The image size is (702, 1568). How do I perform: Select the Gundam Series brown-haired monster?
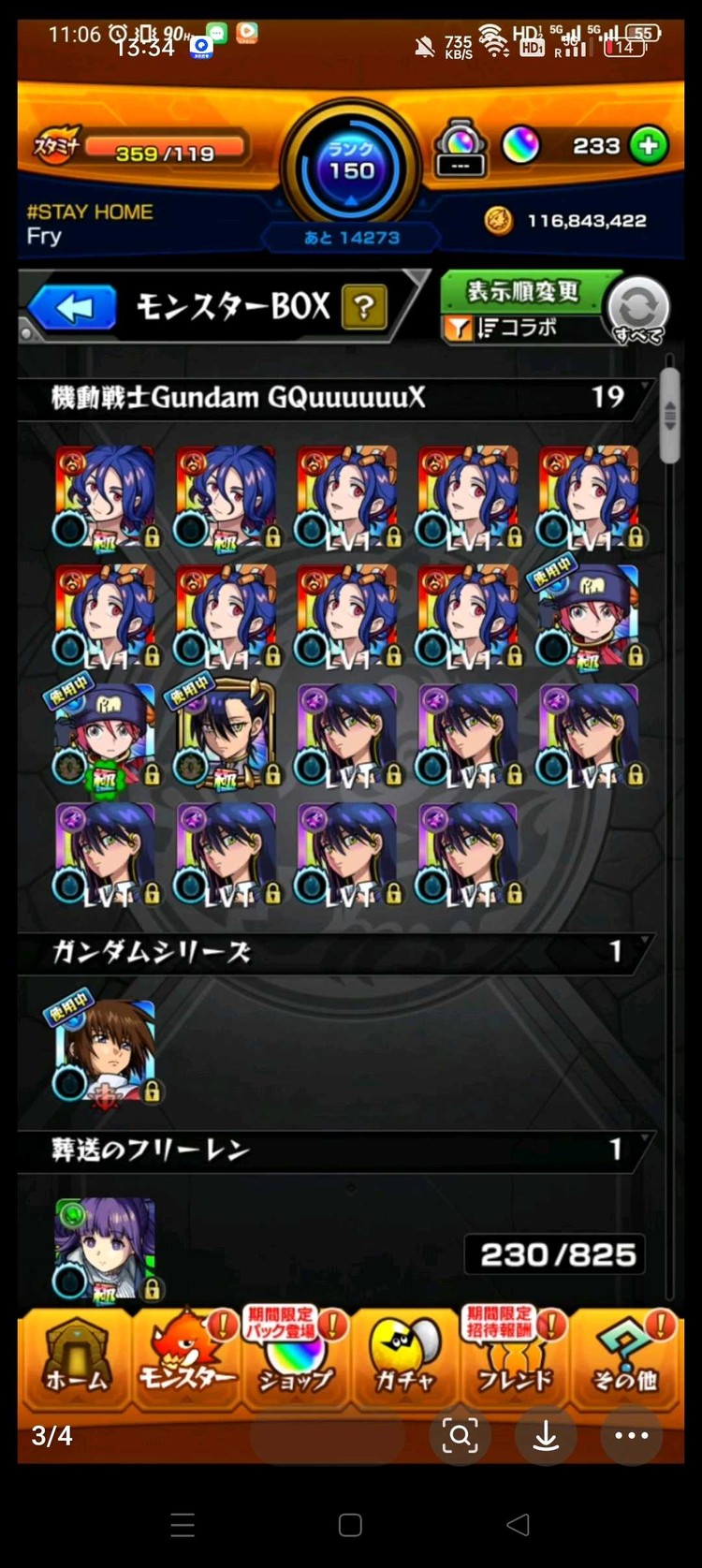[x=106, y=1049]
